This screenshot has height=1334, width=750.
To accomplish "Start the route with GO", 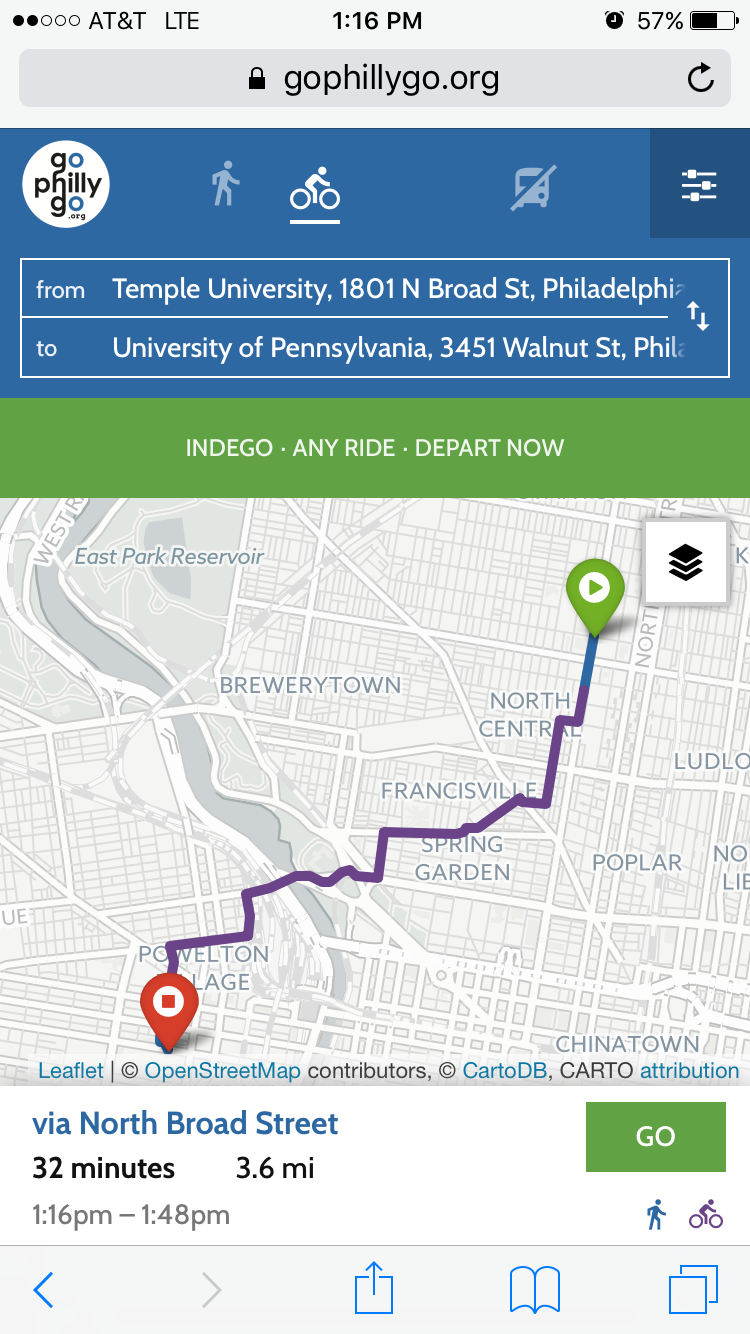I will (x=656, y=1136).
